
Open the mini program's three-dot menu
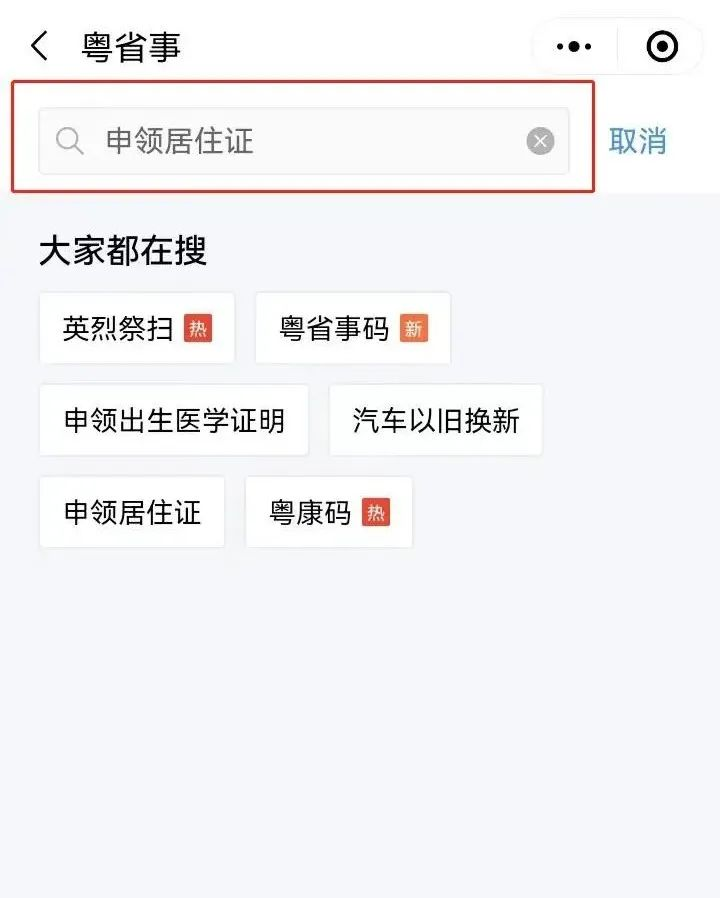pyautogui.click(x=574, y=46)
